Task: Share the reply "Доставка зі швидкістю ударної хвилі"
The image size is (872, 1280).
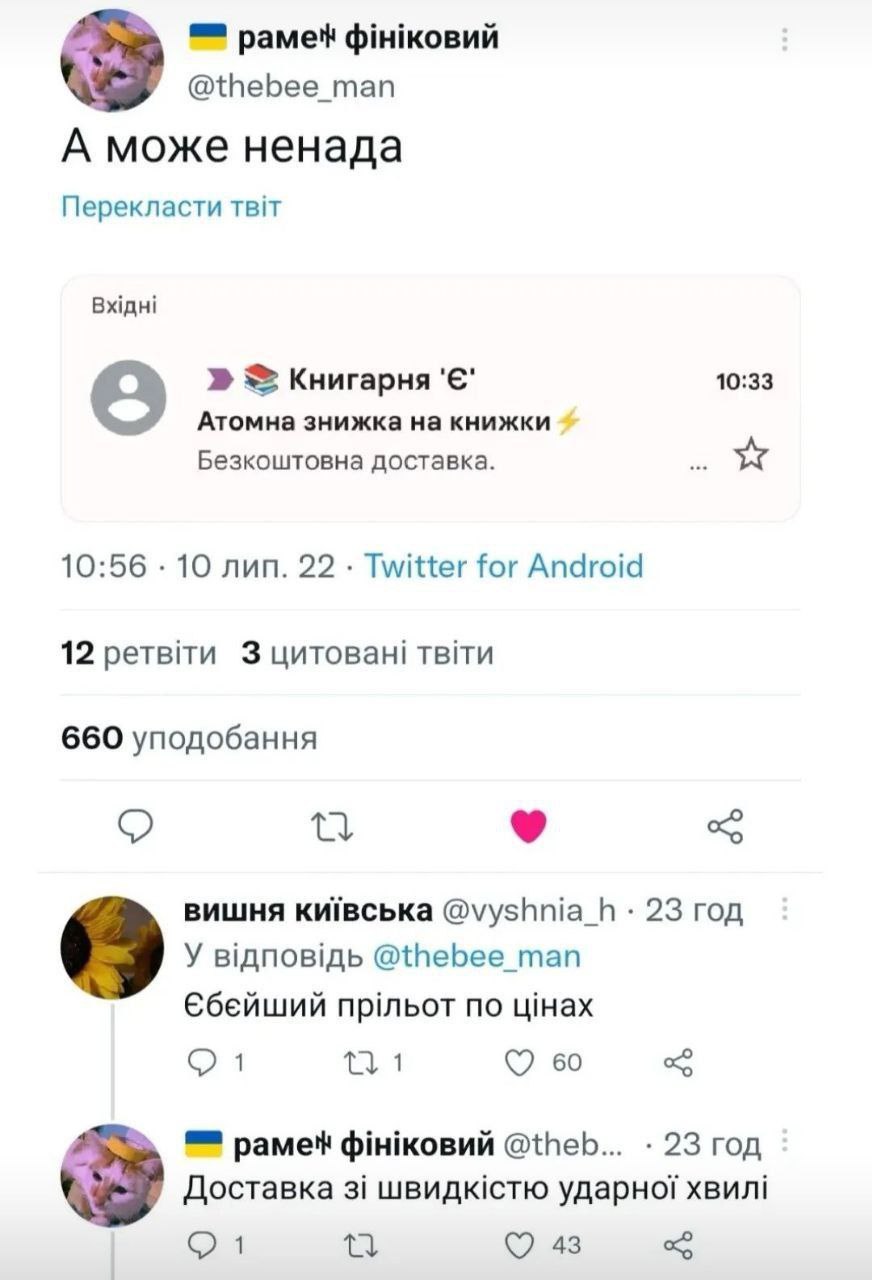Action: [679, 1245]
